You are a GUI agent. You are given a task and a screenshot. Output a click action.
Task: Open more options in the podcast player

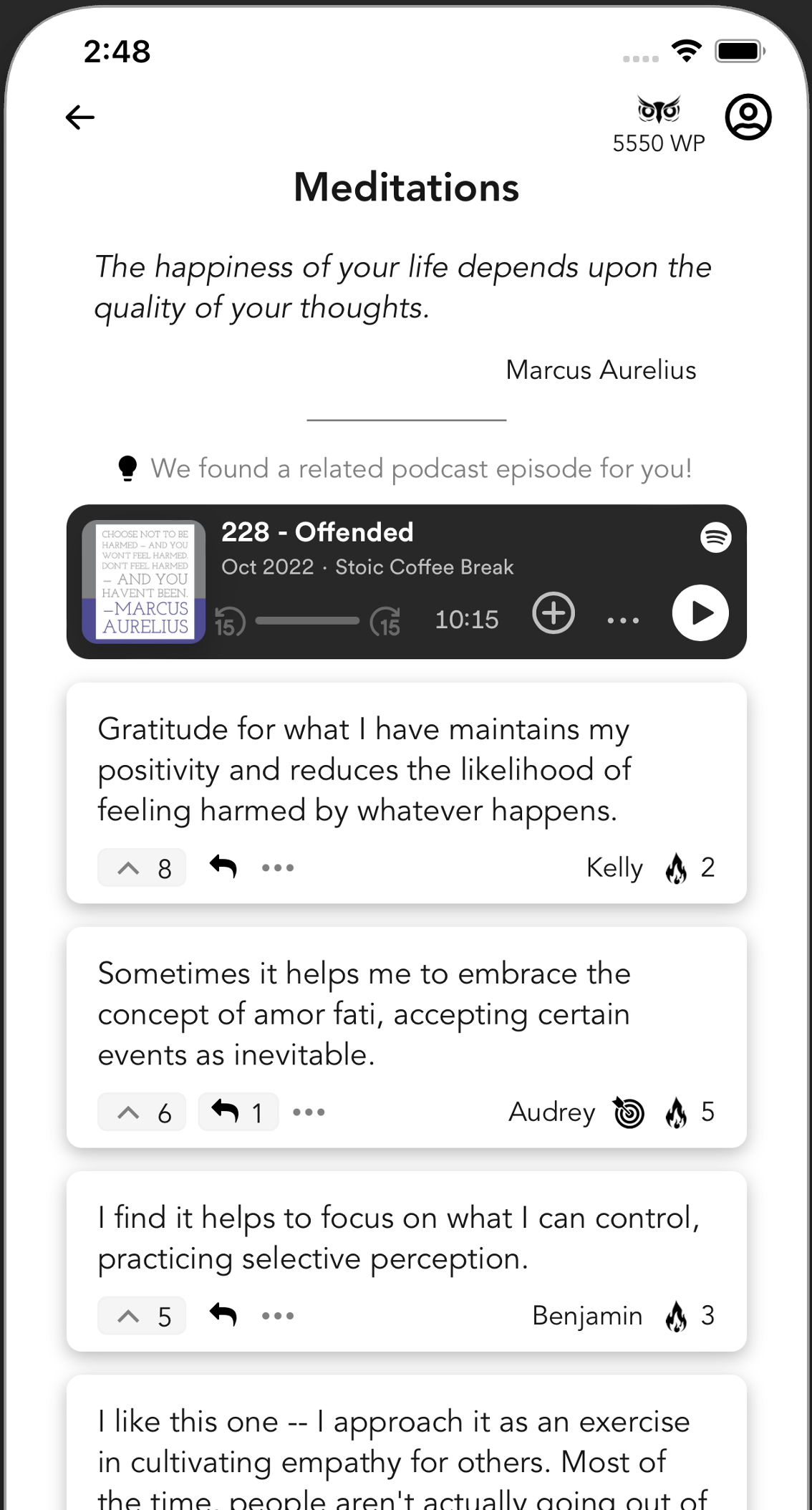(x=622, y=620)
